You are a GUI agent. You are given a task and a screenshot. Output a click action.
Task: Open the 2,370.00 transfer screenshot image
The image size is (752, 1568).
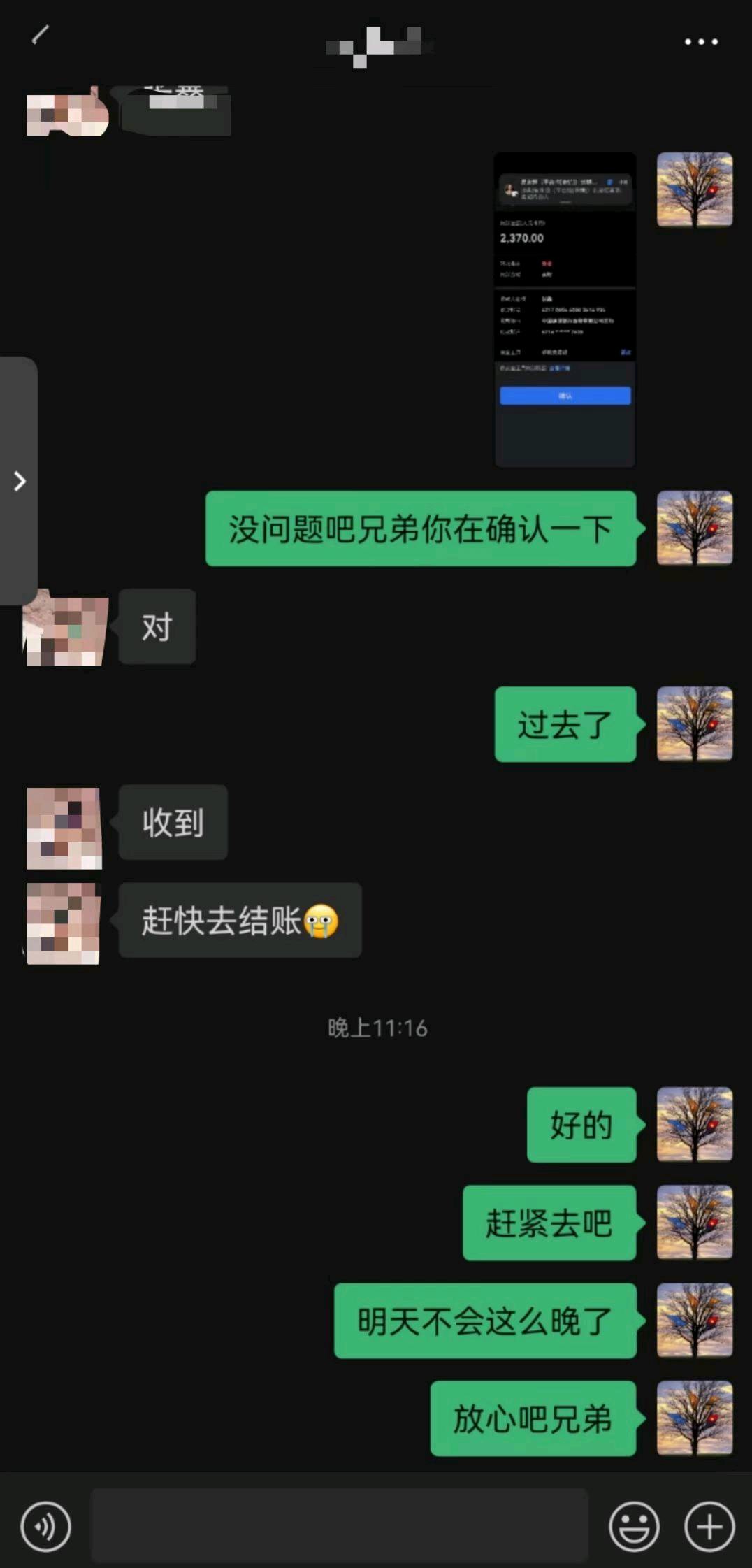pyautogui.click(x=565, y=309)
